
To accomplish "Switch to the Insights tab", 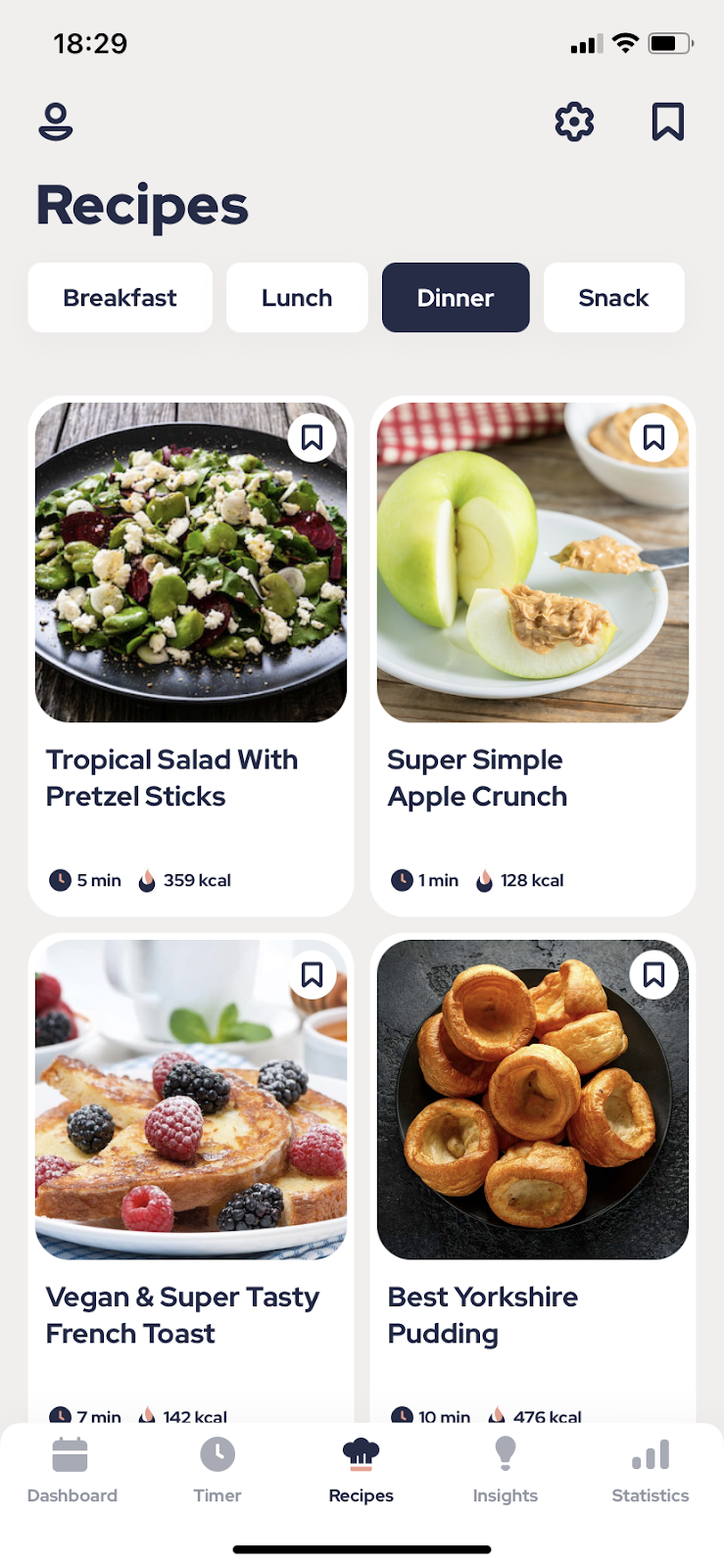I will click(x=506, y=1470).
